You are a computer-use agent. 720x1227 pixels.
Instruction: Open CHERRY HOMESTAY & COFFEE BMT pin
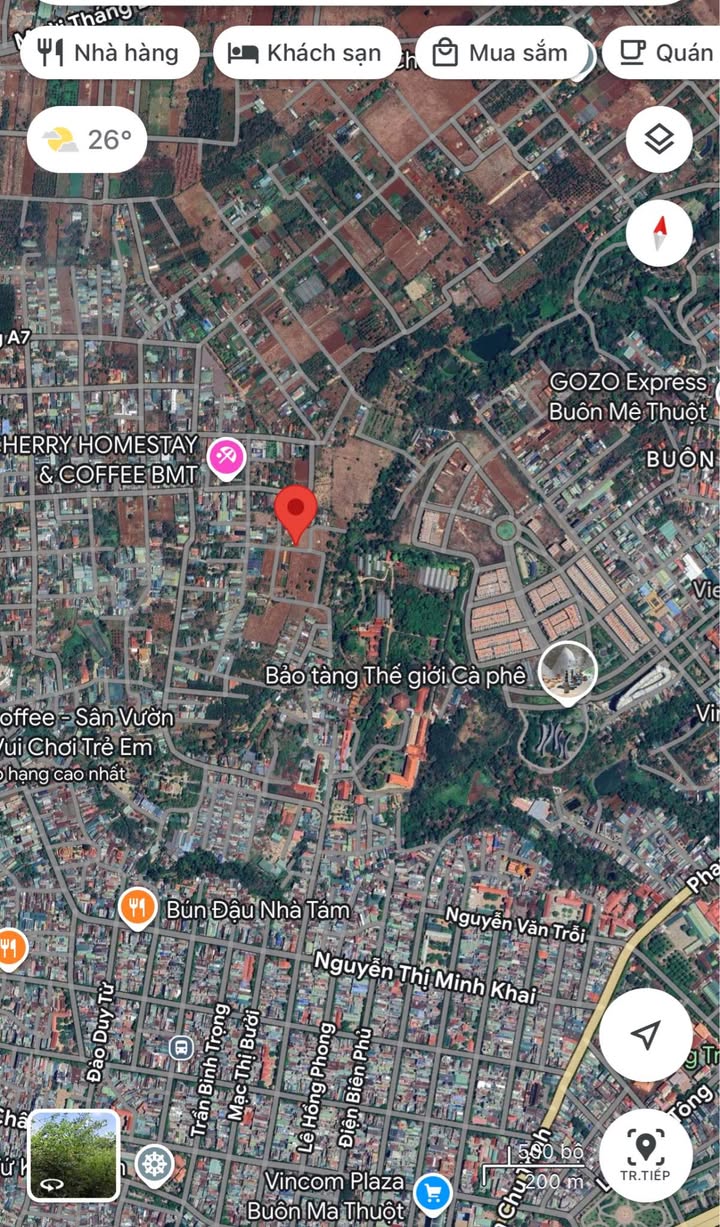point(226,458)
